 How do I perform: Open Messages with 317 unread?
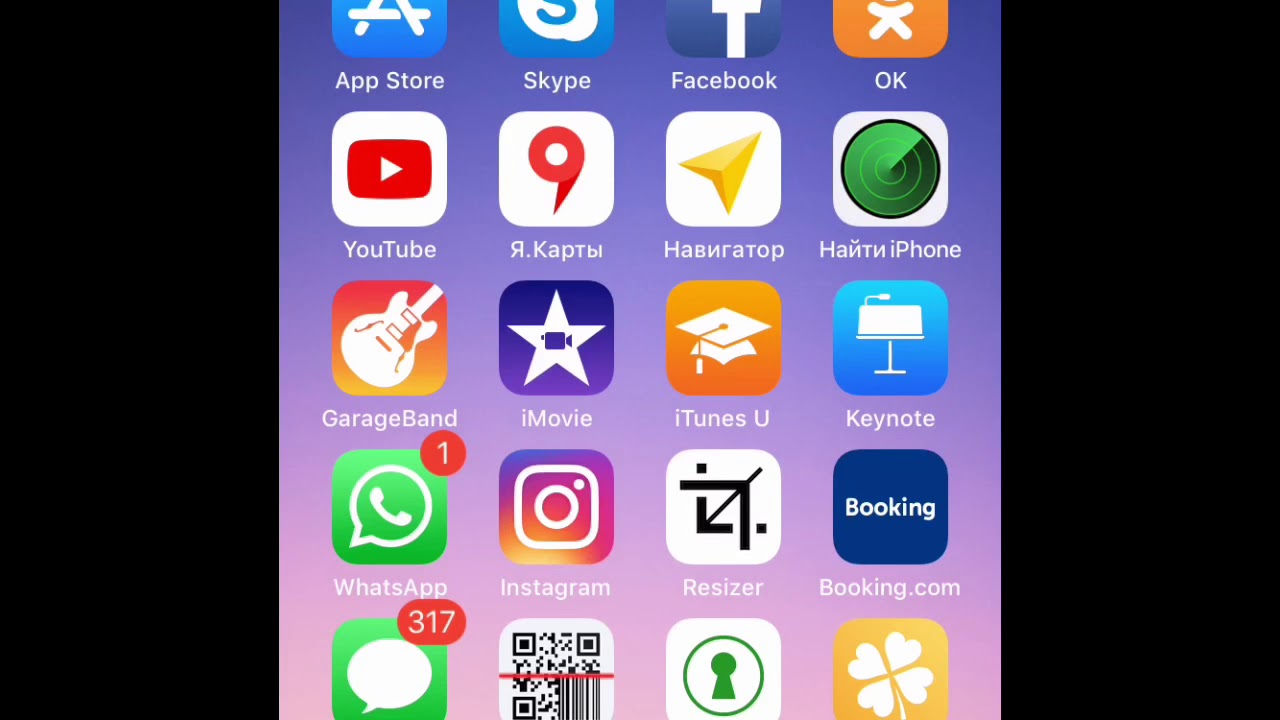(x=389, y=672)
